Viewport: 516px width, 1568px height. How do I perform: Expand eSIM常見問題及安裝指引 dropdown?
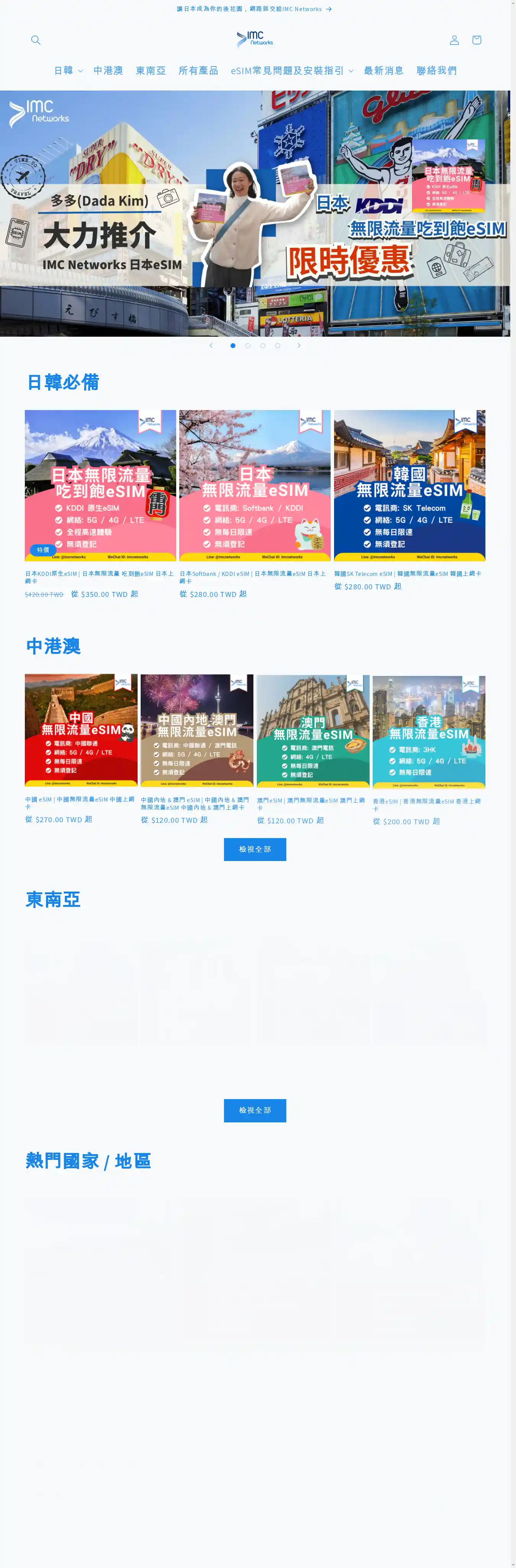(292, 71)
